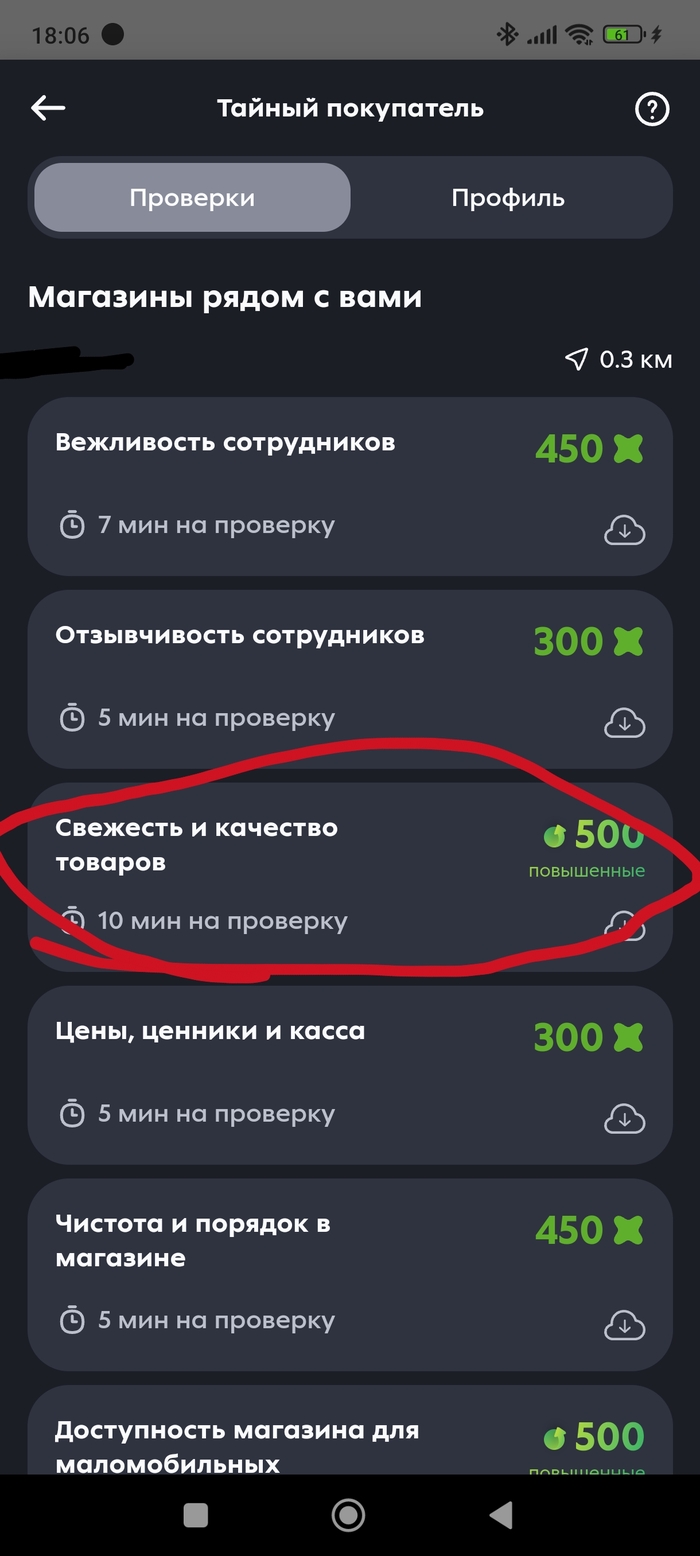Go back using the top arrow
This screenshot has height=1556, width=700.
pos(48,109)
